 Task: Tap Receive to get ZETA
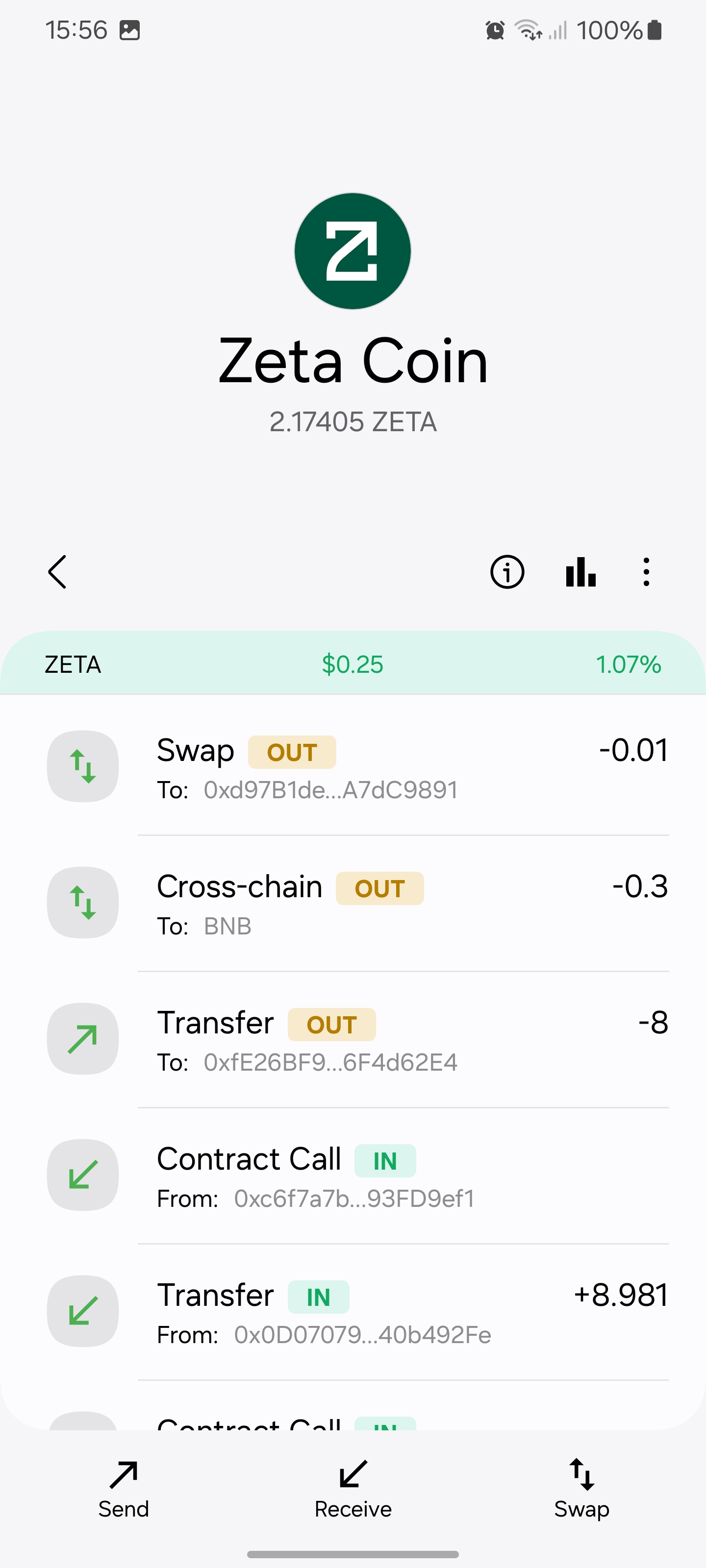click(x=353, y=1489)
